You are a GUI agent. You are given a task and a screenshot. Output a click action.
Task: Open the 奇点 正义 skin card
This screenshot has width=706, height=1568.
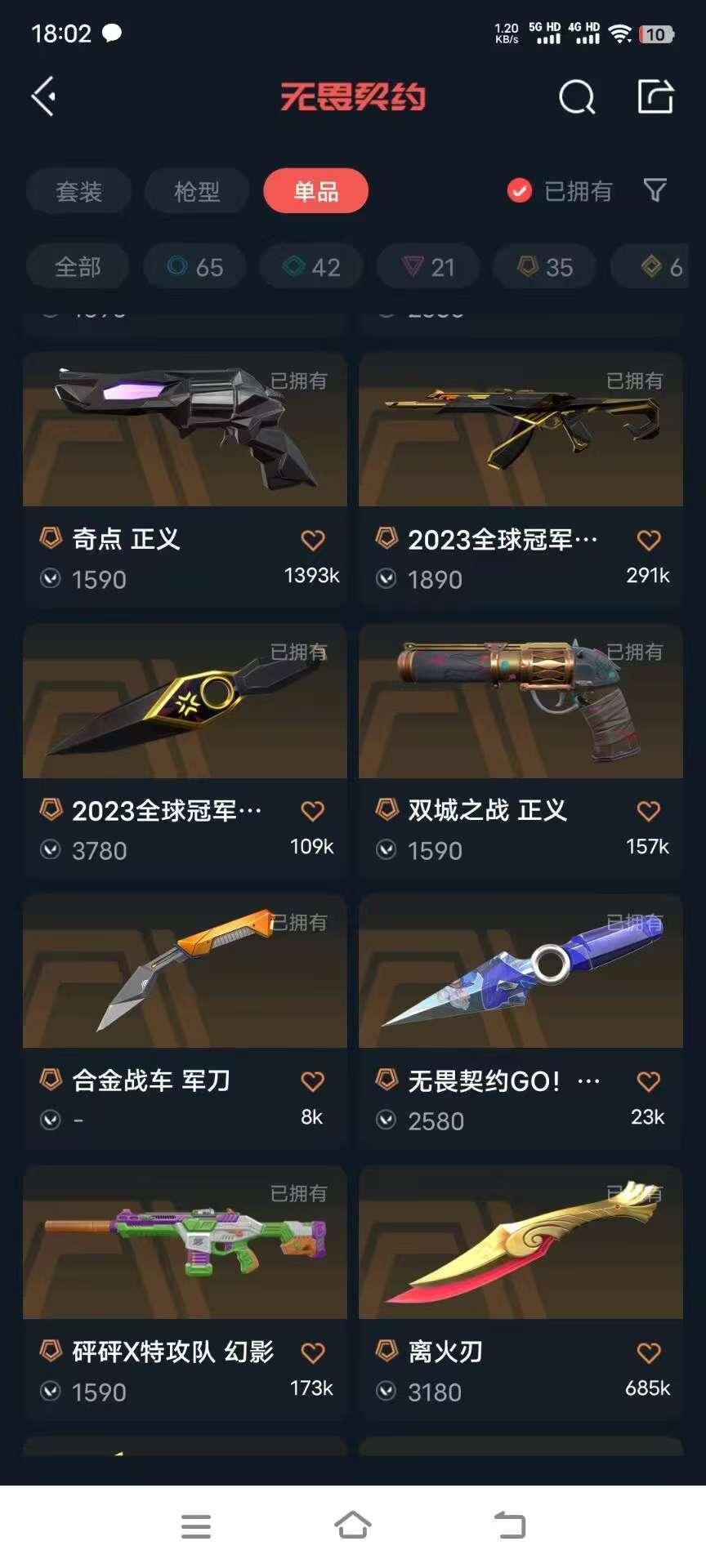[x=185, y=430]
